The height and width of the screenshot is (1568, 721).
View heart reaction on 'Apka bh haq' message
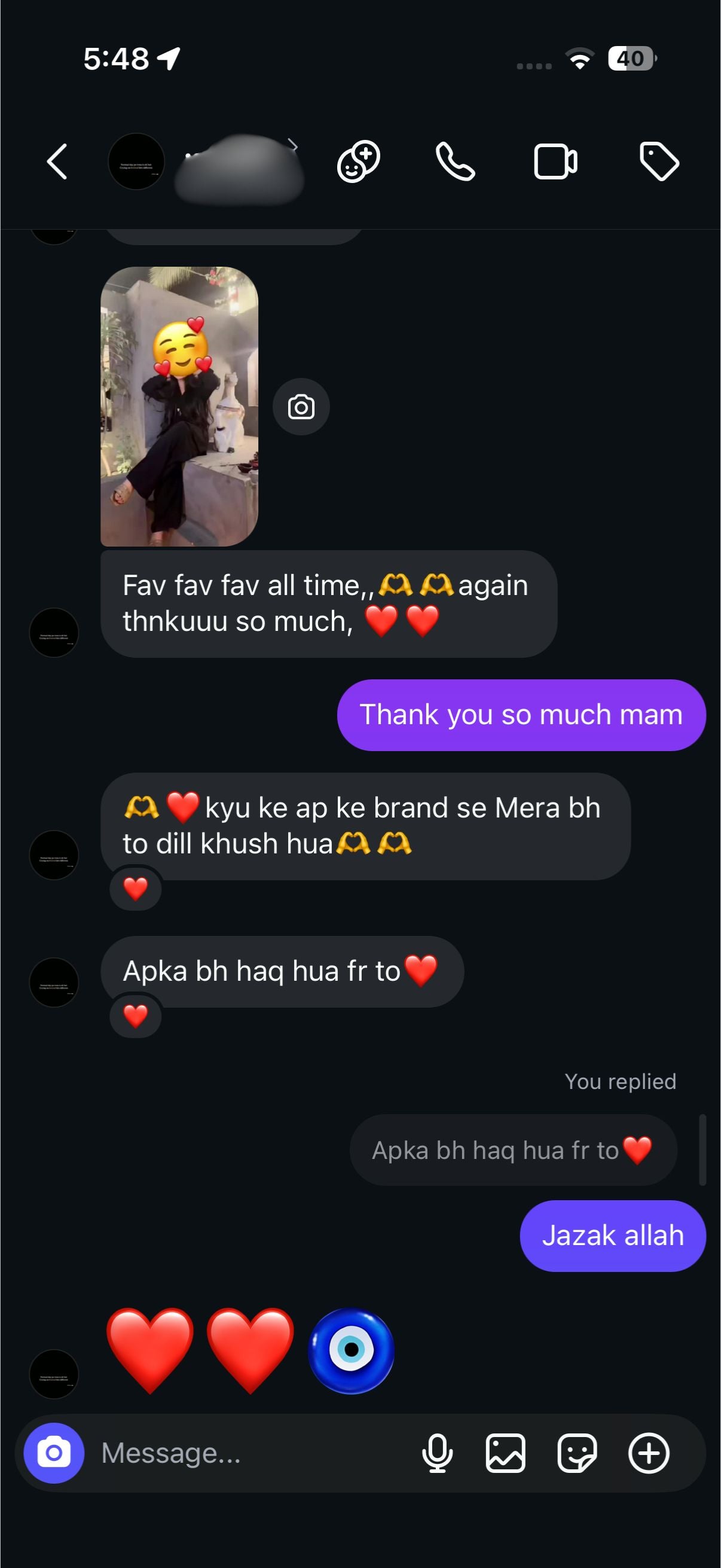click(x=136, y=1015)
